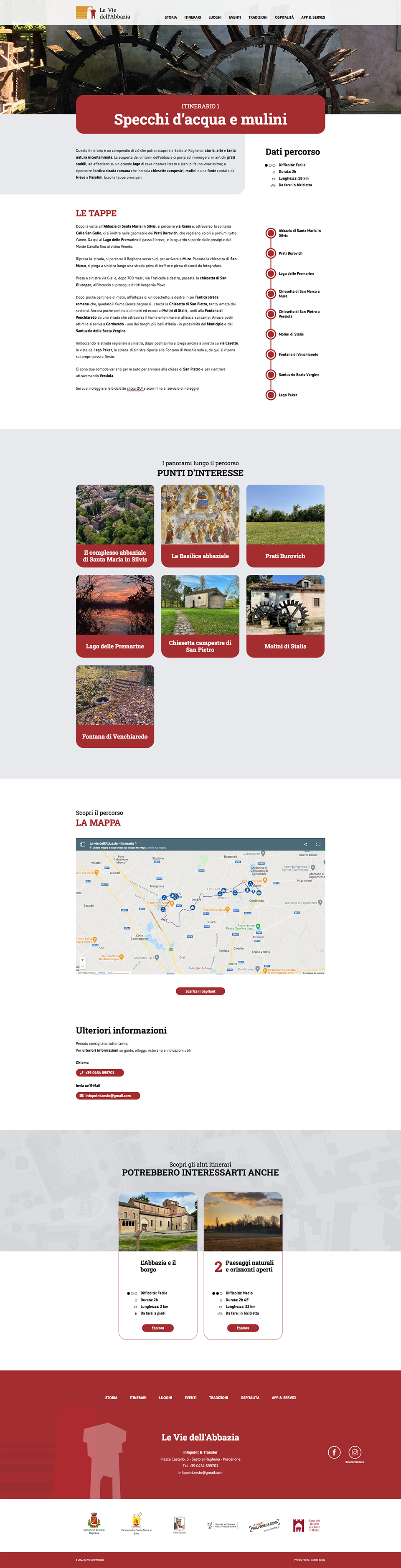
Task: View the Lago delle Premarine card
Action: click(x=115, y=615)
